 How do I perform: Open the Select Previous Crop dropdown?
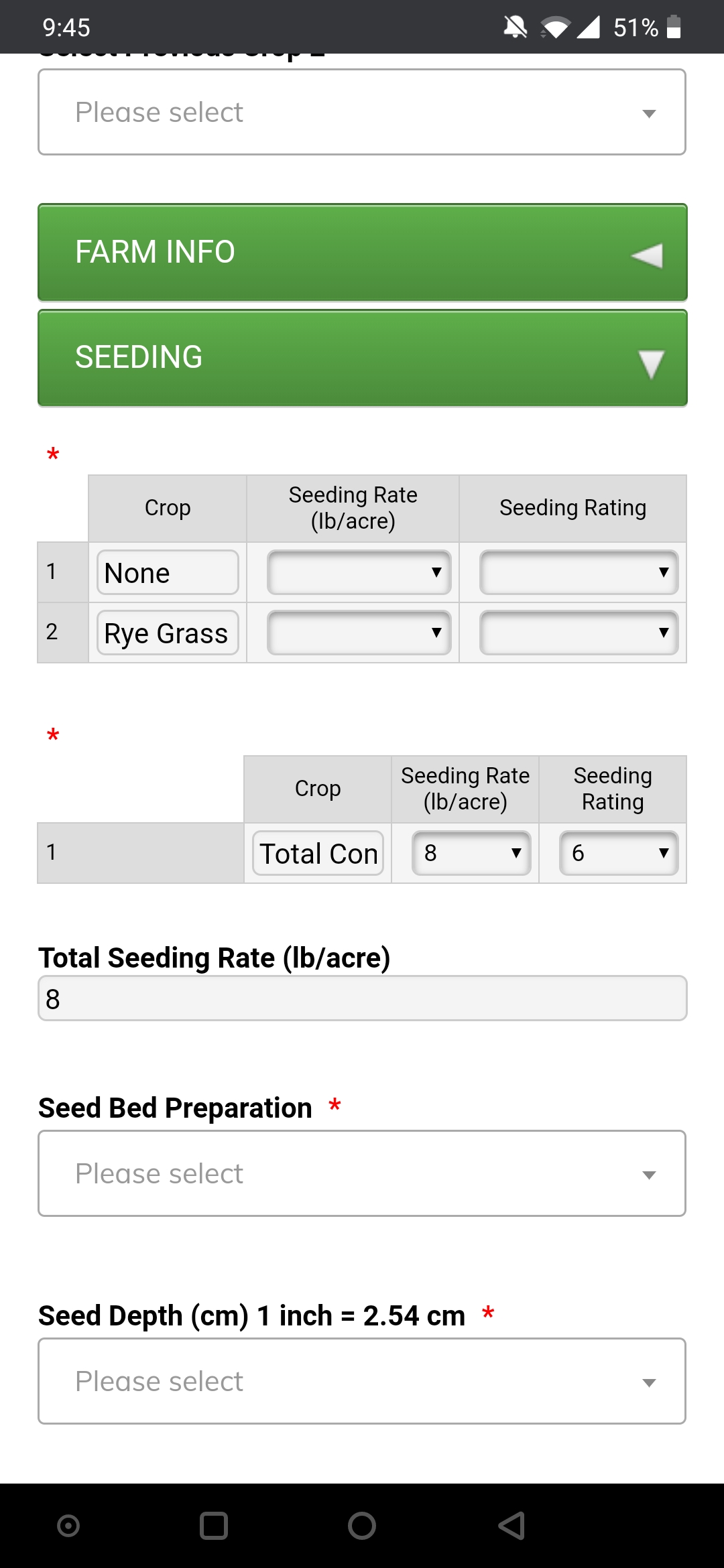(x=362, y=111)
